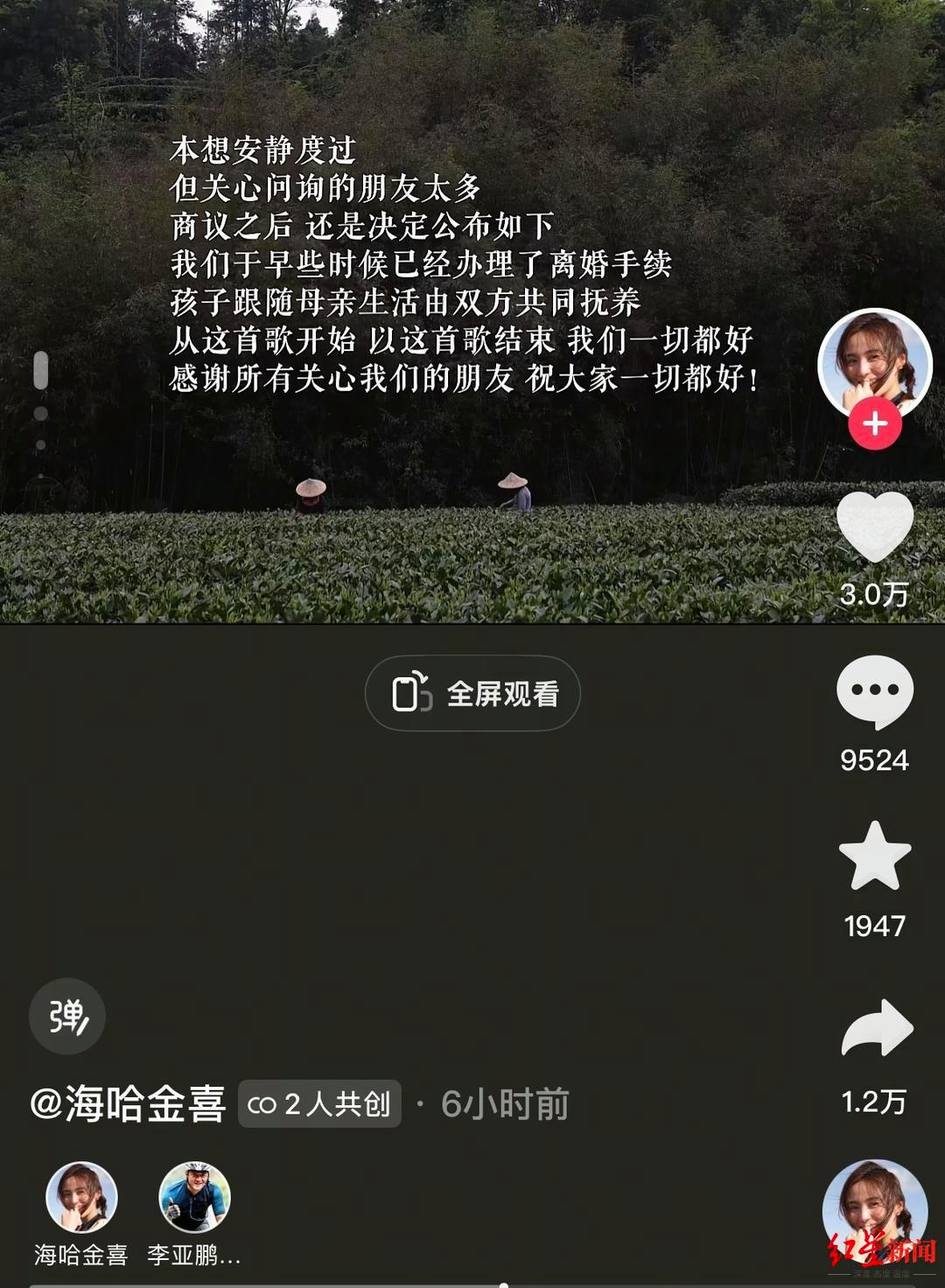This screenshot has height=1288, width=945.
Task: Open the 2人共创 co-creator chip
Action: point(319,1104)
